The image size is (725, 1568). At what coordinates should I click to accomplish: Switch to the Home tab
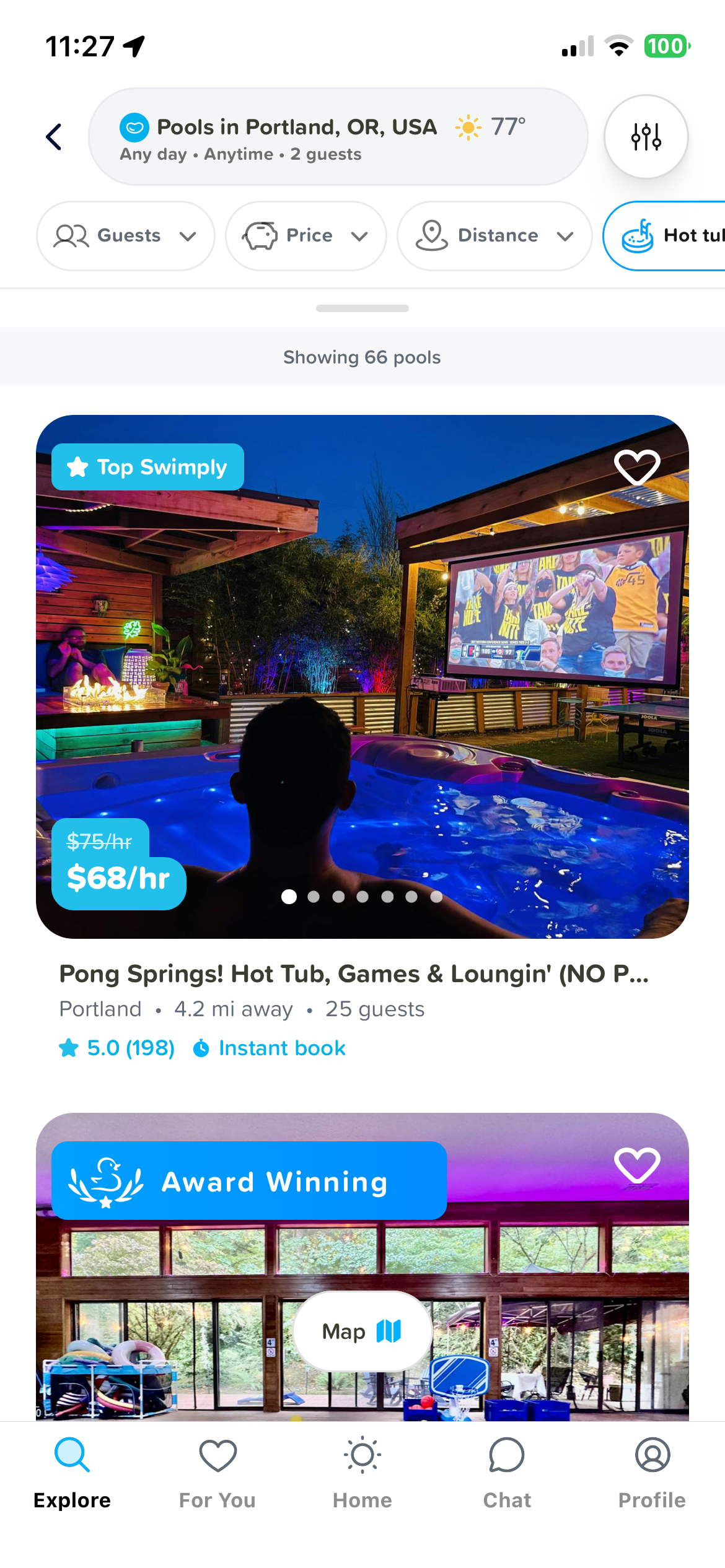coord(362,1474)
